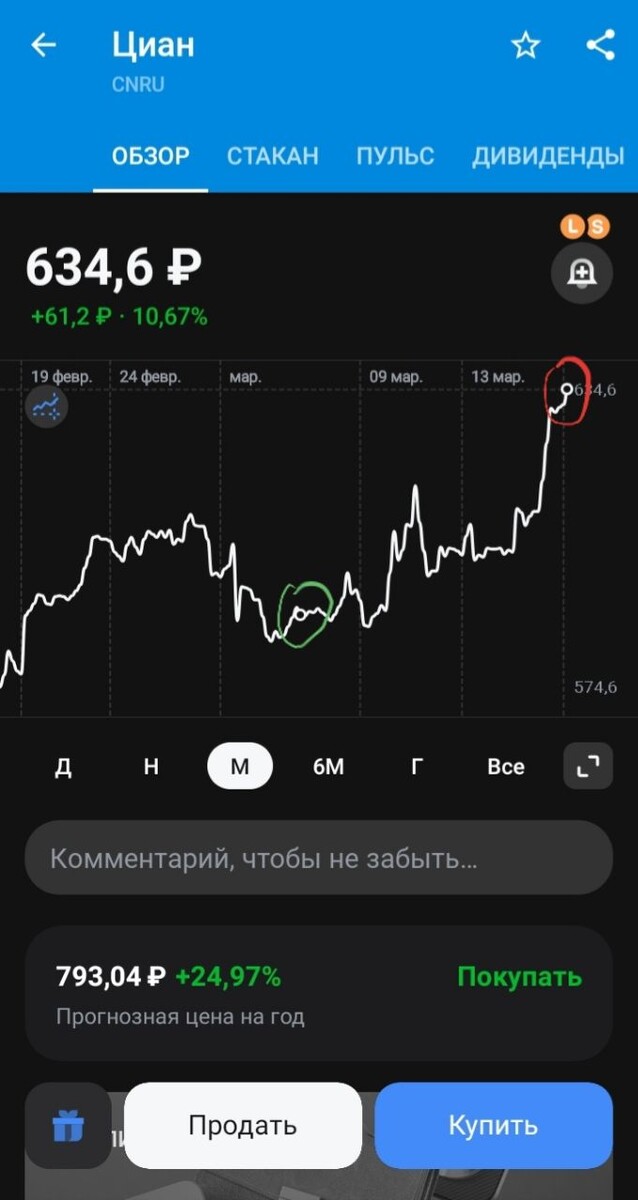Set a price alert with the bell
The image size is (638, 1200).
[x=581, y=273]
